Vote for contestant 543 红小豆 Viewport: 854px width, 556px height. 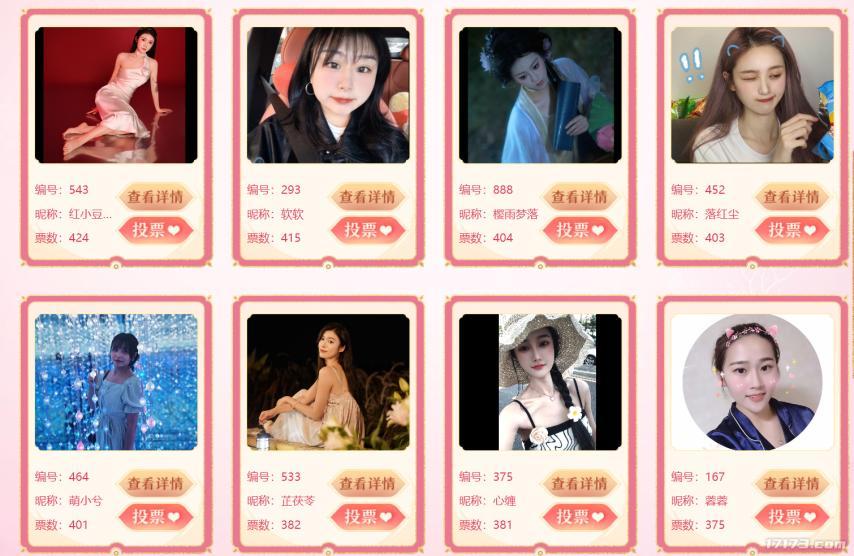(155, 230)
